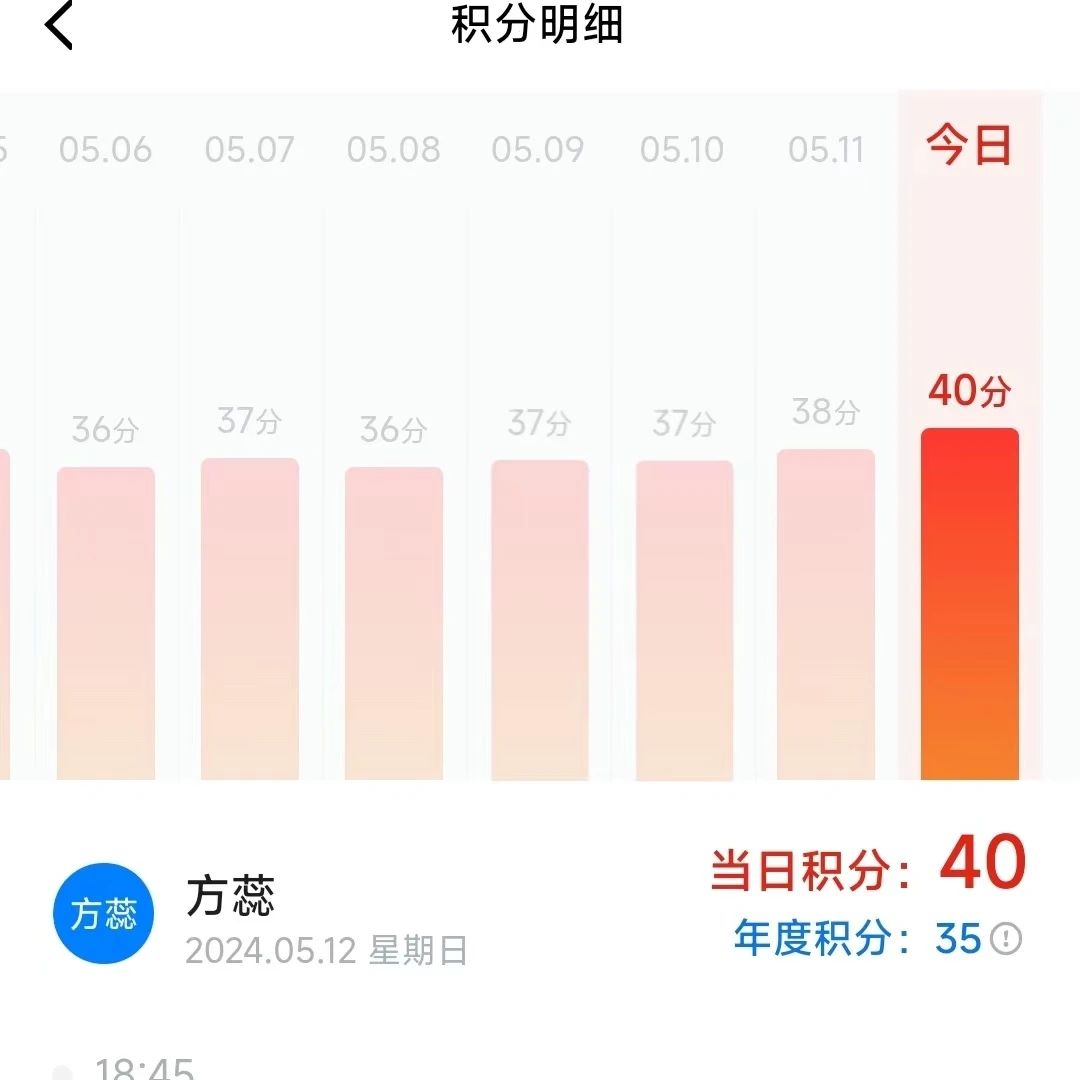The image size is (1080, 1080).
Task: Go back from the 积分明细 page
Action: (60, 27)
